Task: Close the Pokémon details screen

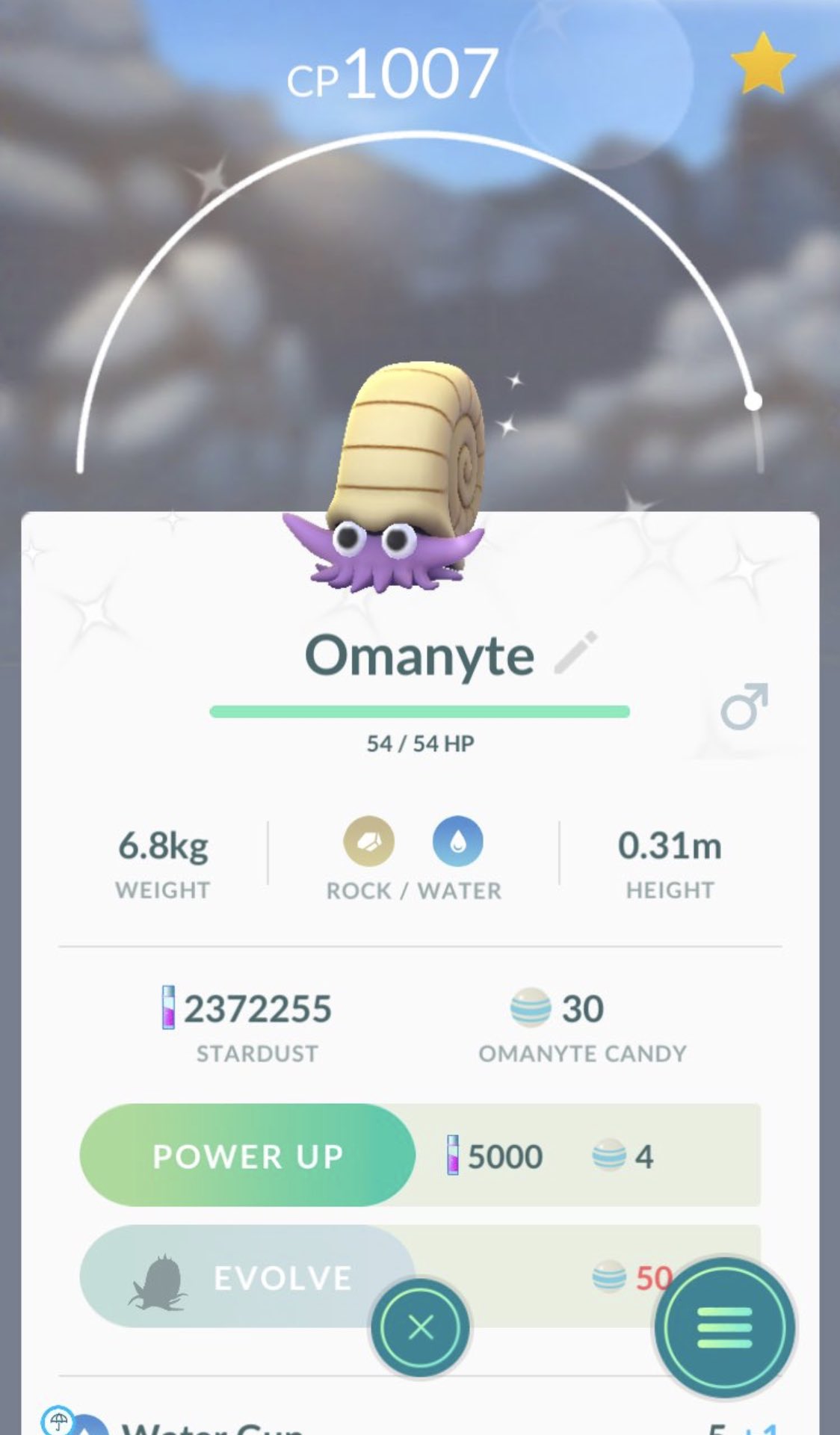Action: point(421,1327)
